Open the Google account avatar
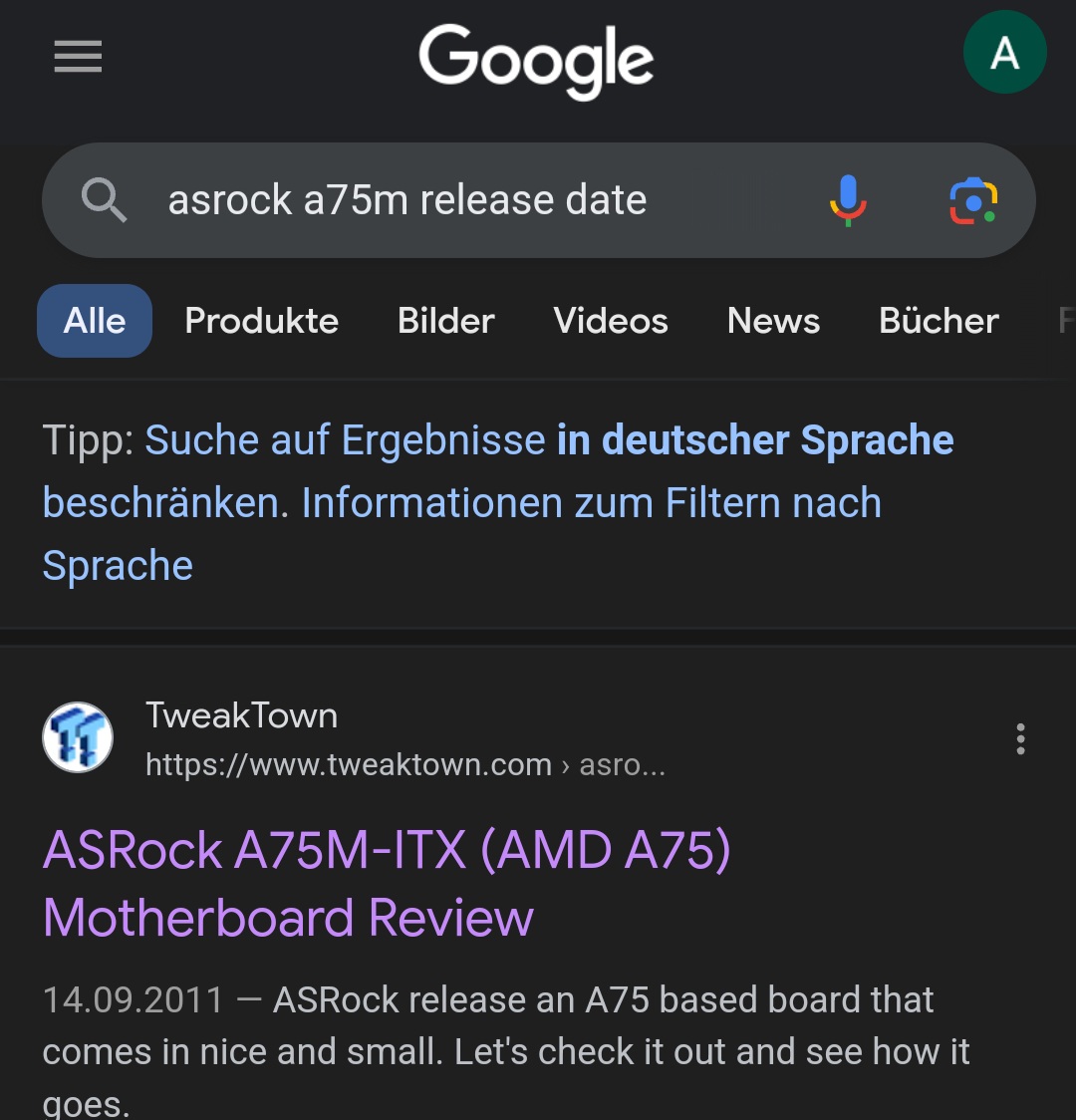1076x1120 pixels. [1005, 52]
